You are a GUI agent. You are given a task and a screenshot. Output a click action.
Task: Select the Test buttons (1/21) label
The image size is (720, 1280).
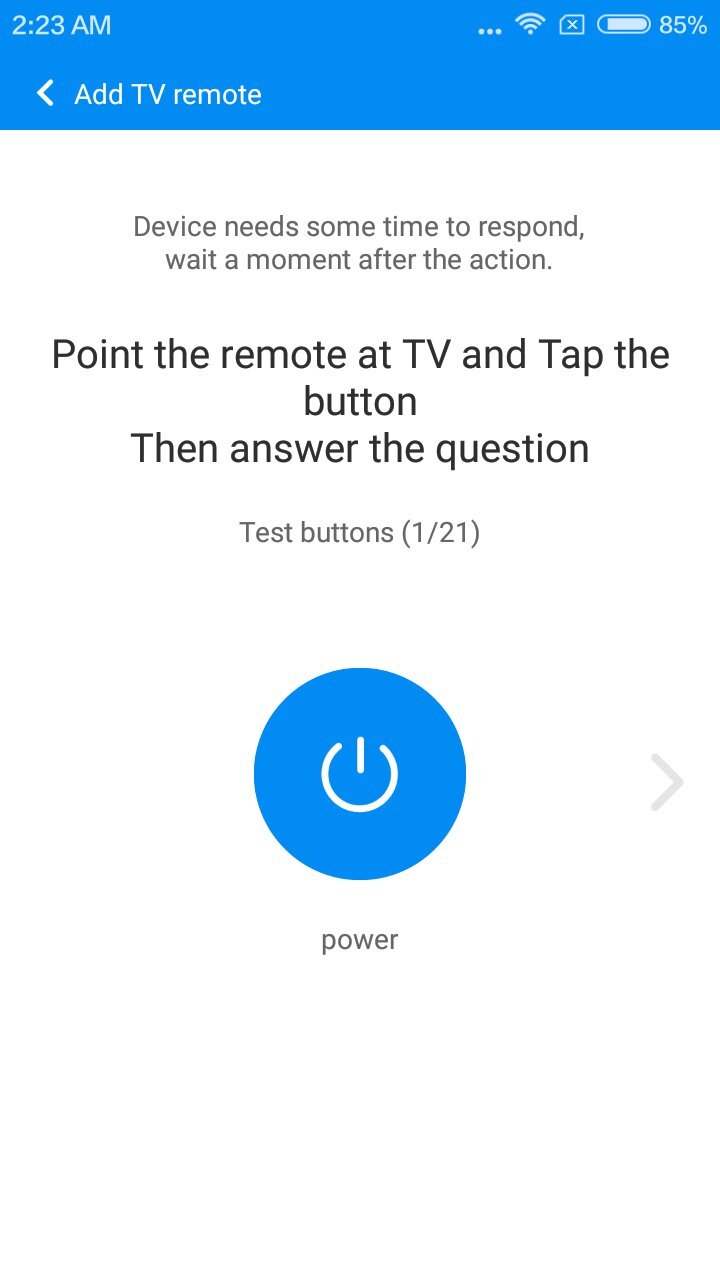click(x=360, y=532)
